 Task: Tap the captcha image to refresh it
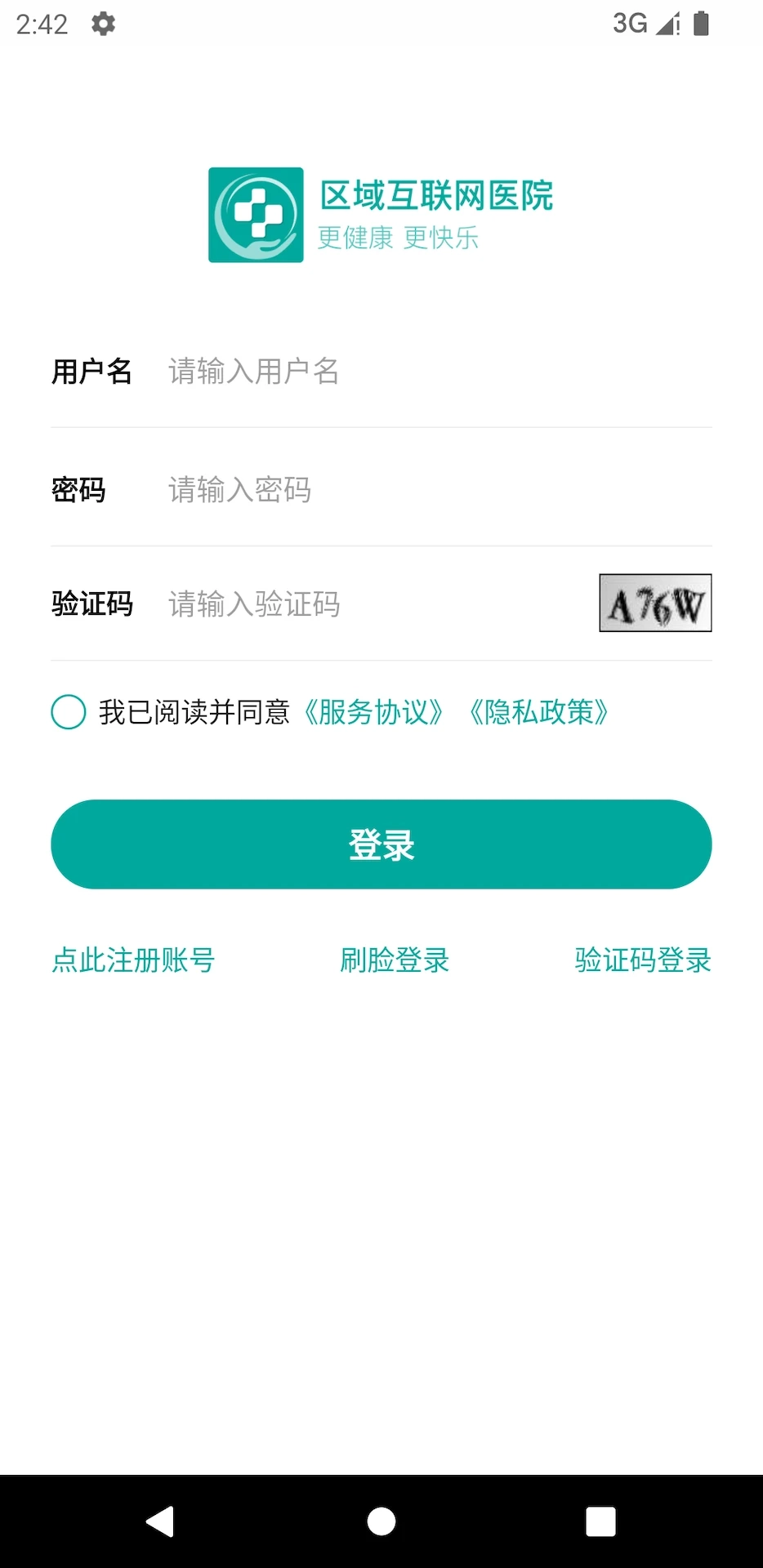point(654,604)
